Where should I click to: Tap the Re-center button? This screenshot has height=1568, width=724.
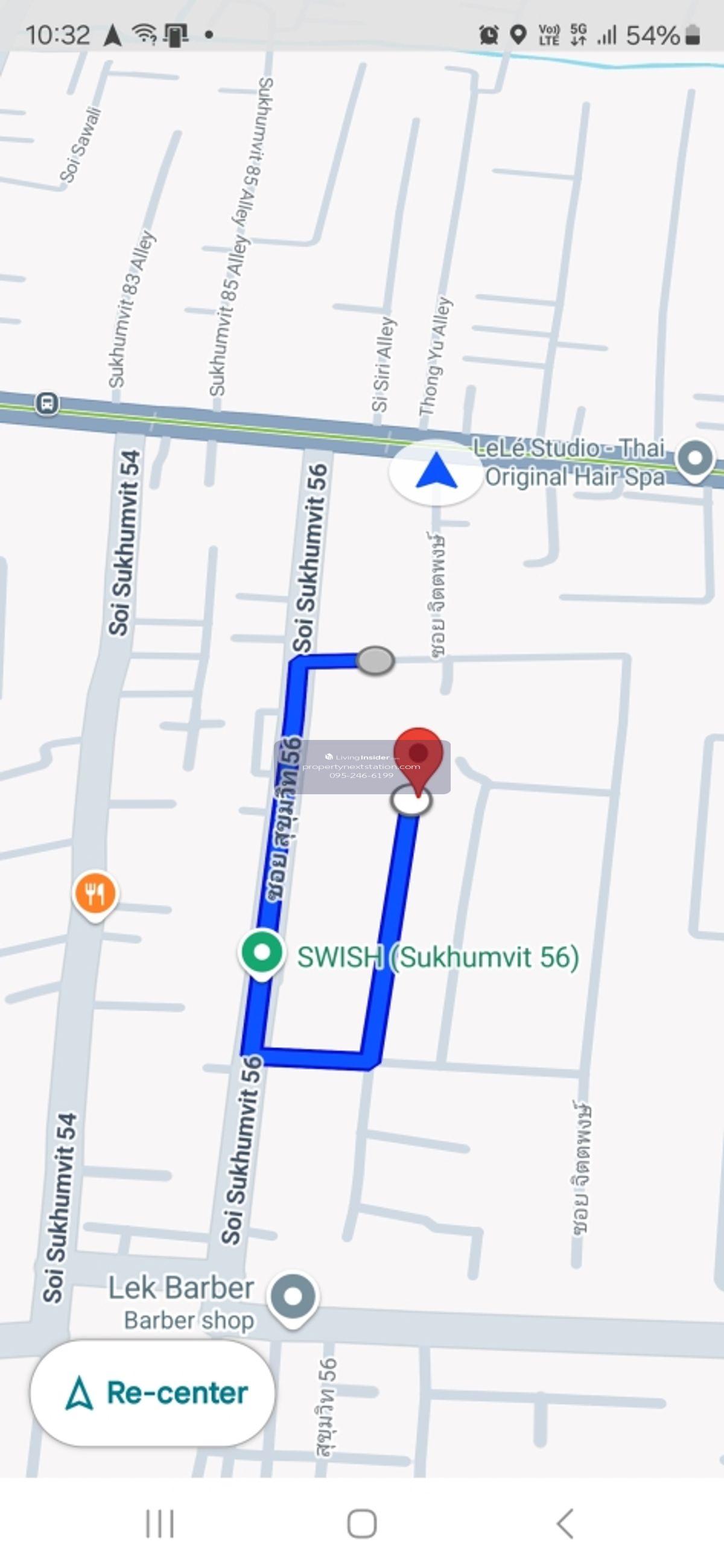(x=152, y=1393)
